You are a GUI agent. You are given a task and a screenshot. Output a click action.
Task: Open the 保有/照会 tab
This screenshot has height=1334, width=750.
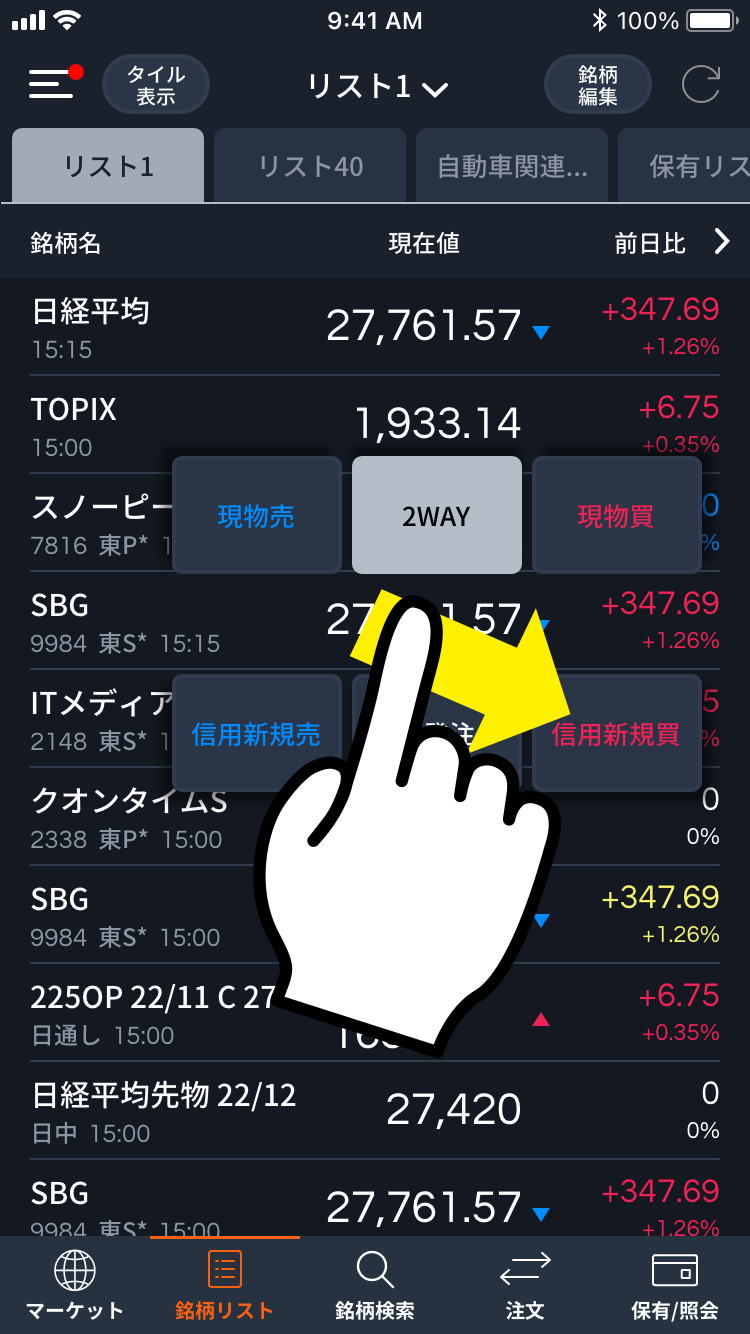tap(675, 1286)
